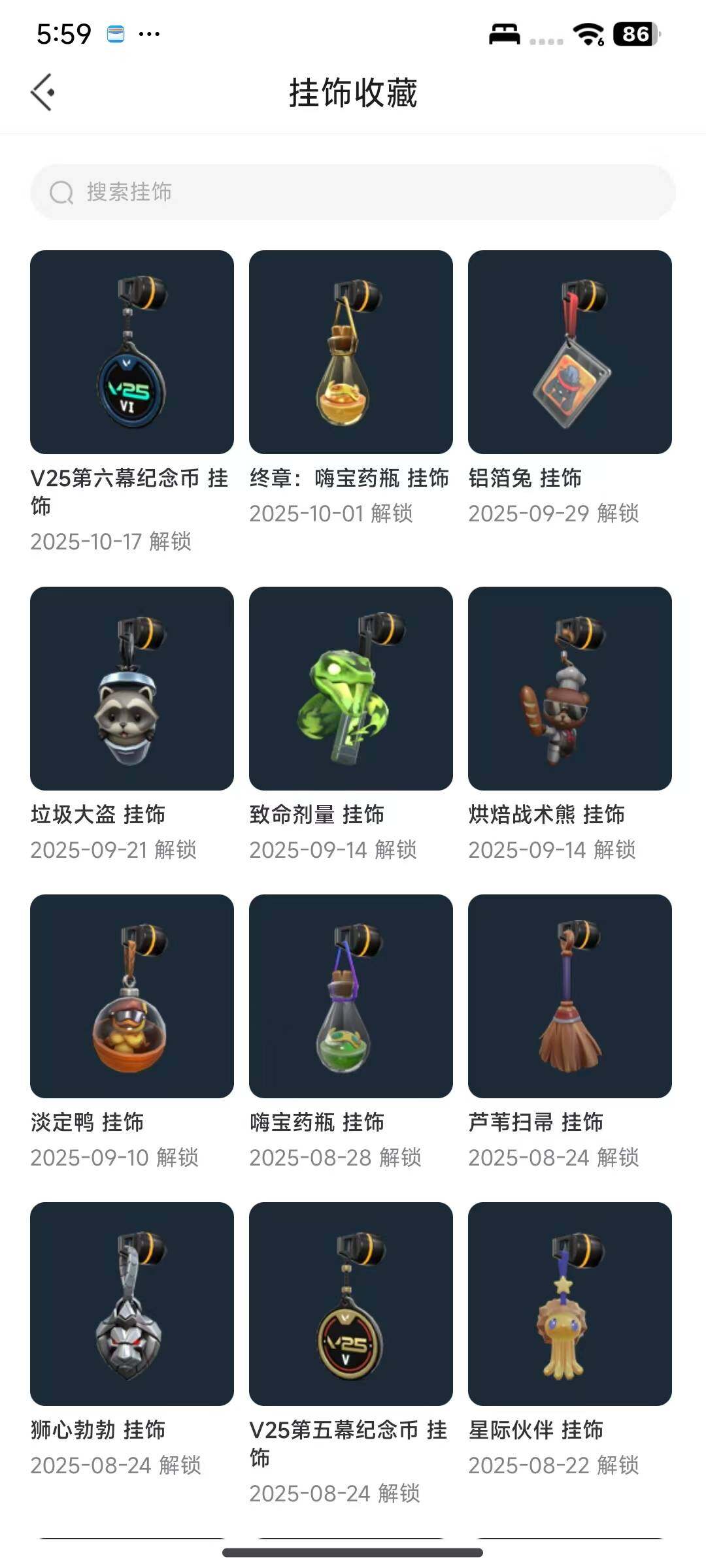Select 嗨宝药瓶 挂饰 unlocked 2025-08-28

[351, 996]
